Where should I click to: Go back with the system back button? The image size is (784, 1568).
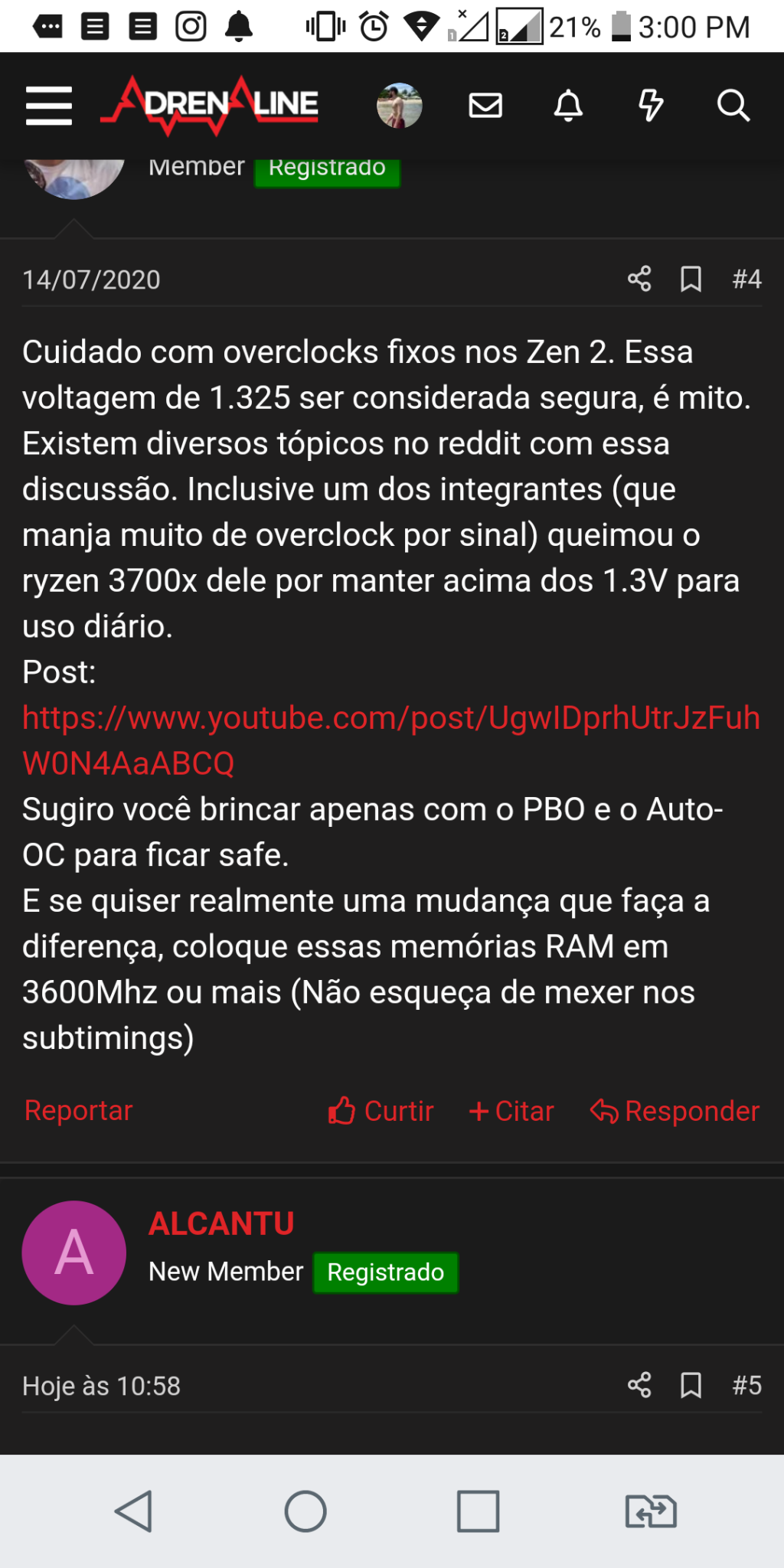point(133,1511)
